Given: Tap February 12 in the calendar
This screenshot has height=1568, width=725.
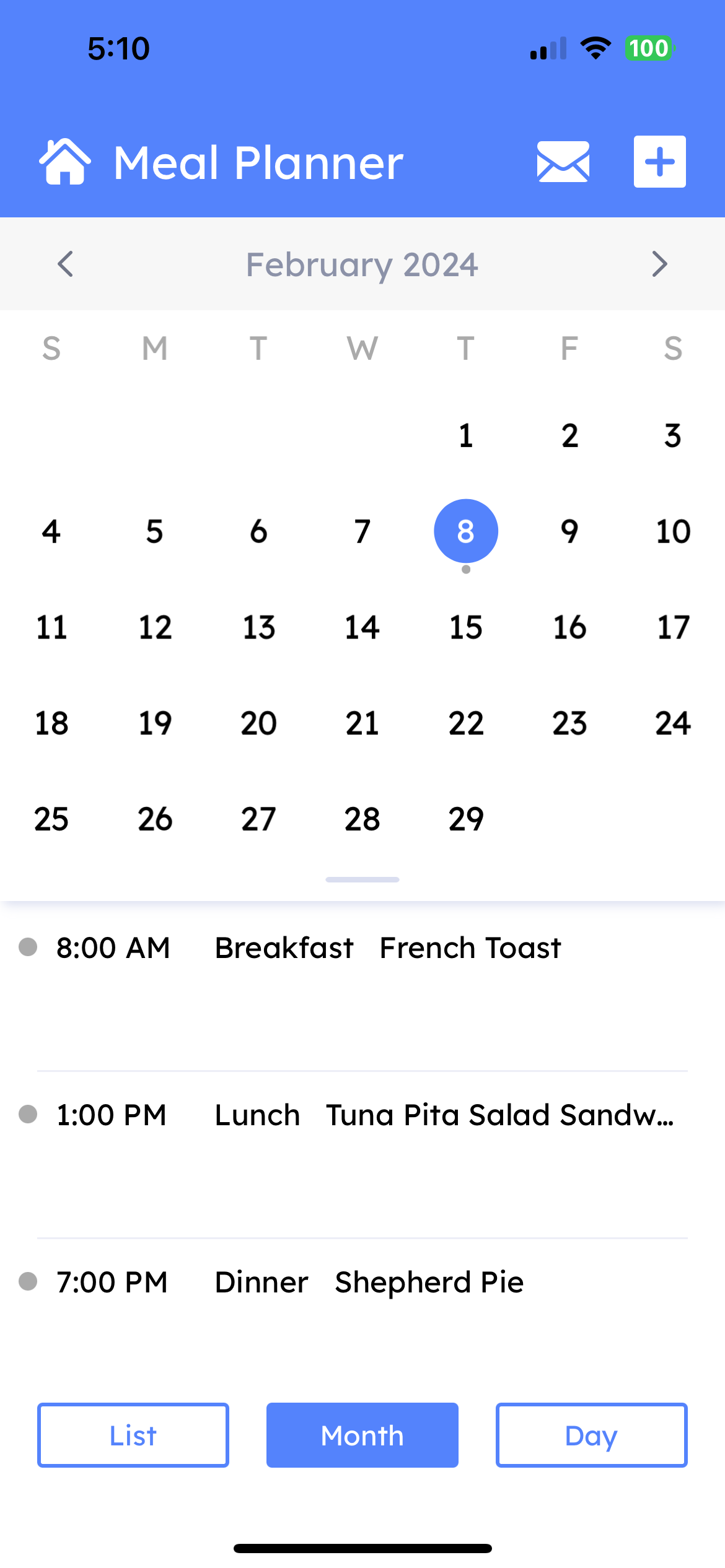Looking at the screenshot, I should click(155, 627).
